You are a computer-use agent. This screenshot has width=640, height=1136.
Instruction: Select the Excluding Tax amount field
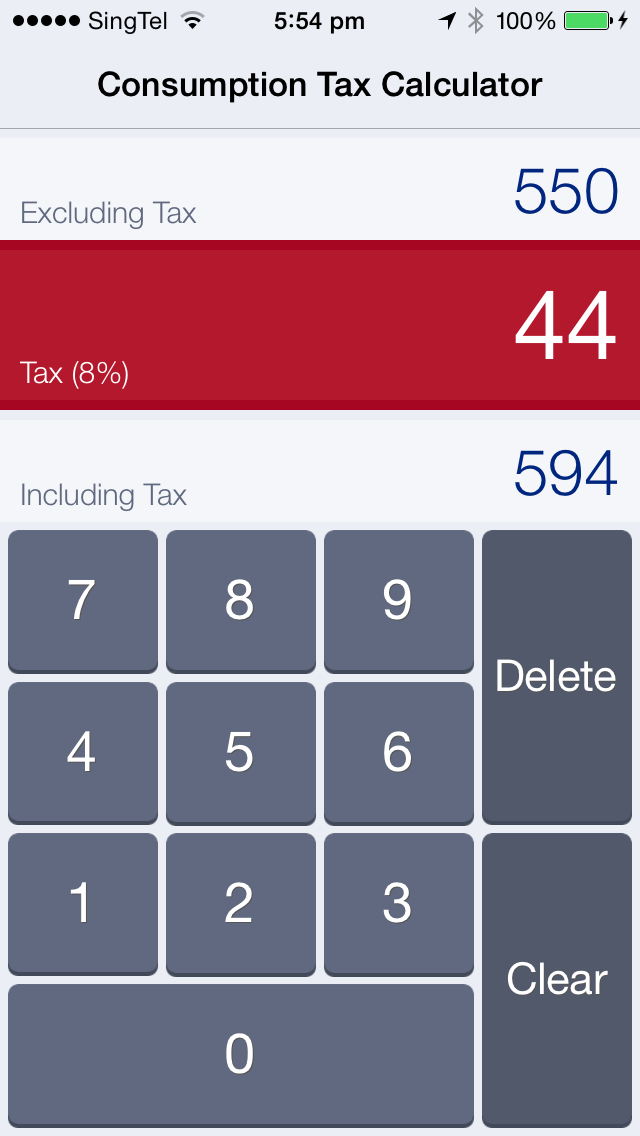click(320, 188)
